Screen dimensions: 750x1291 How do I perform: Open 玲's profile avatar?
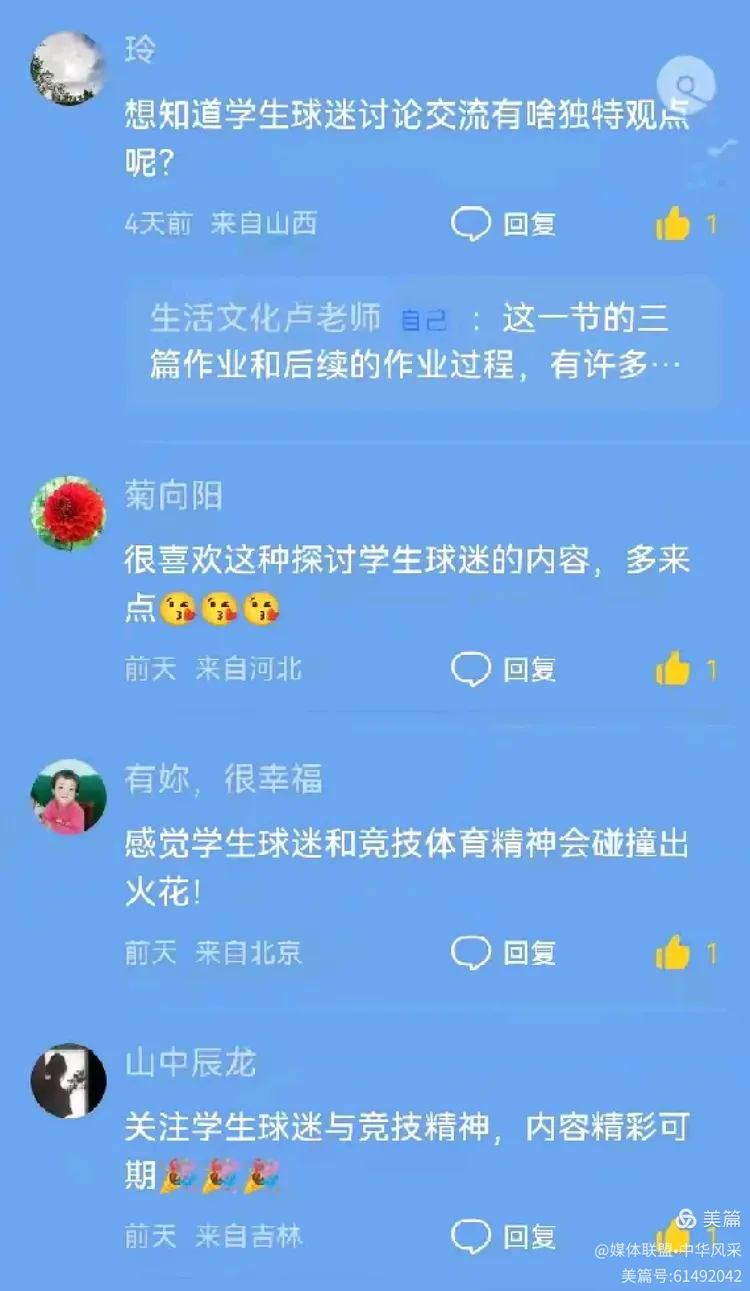(x=68, y=69)
